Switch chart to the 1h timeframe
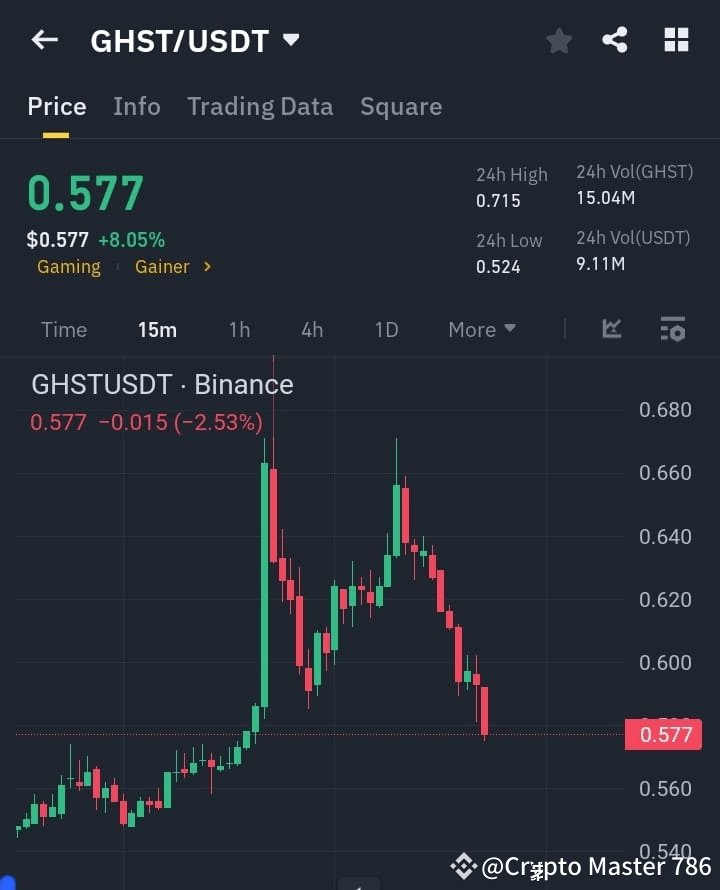Image resolution: width=720 pixels, height=890 pixels. pyautogui.click(x=239, y=329)
